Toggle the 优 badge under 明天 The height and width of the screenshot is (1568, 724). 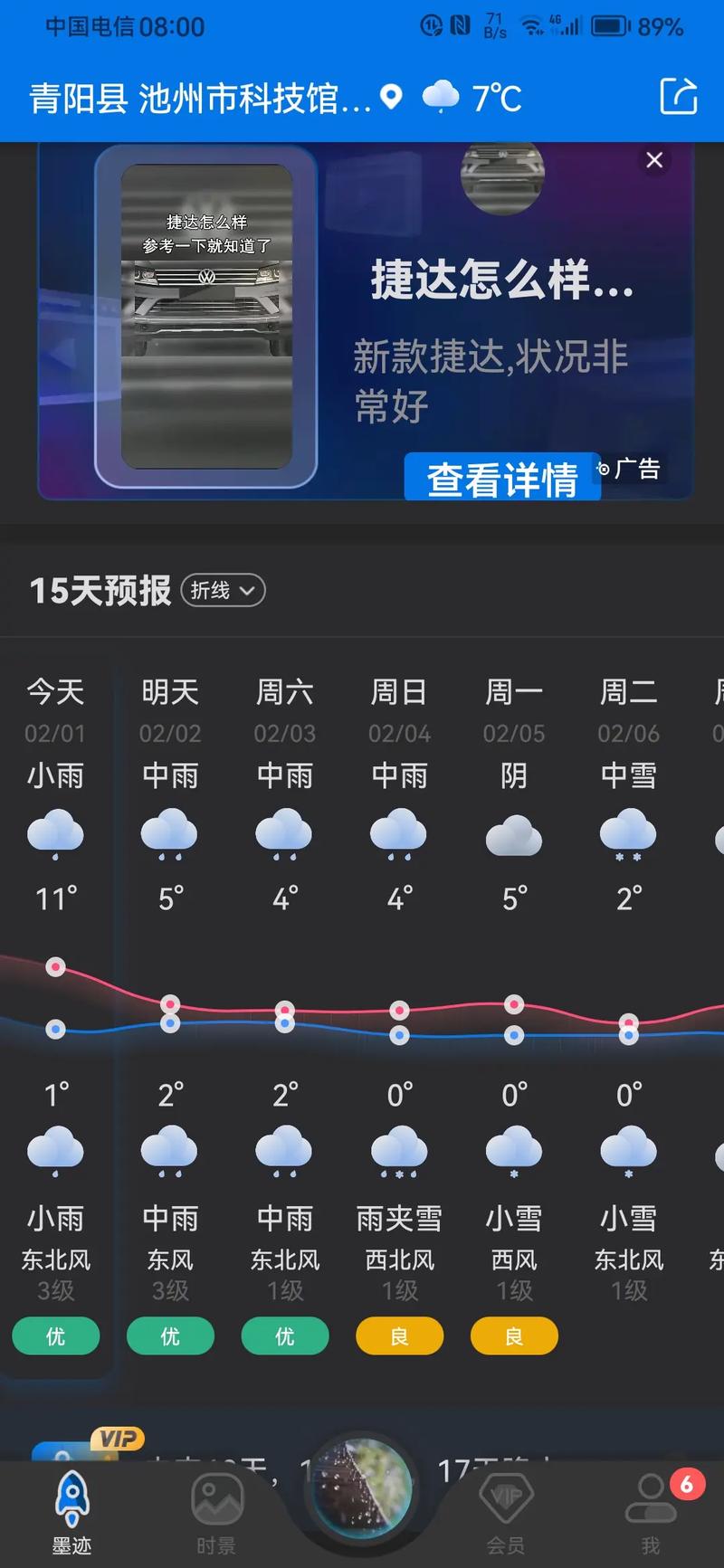pos(170,1335)
